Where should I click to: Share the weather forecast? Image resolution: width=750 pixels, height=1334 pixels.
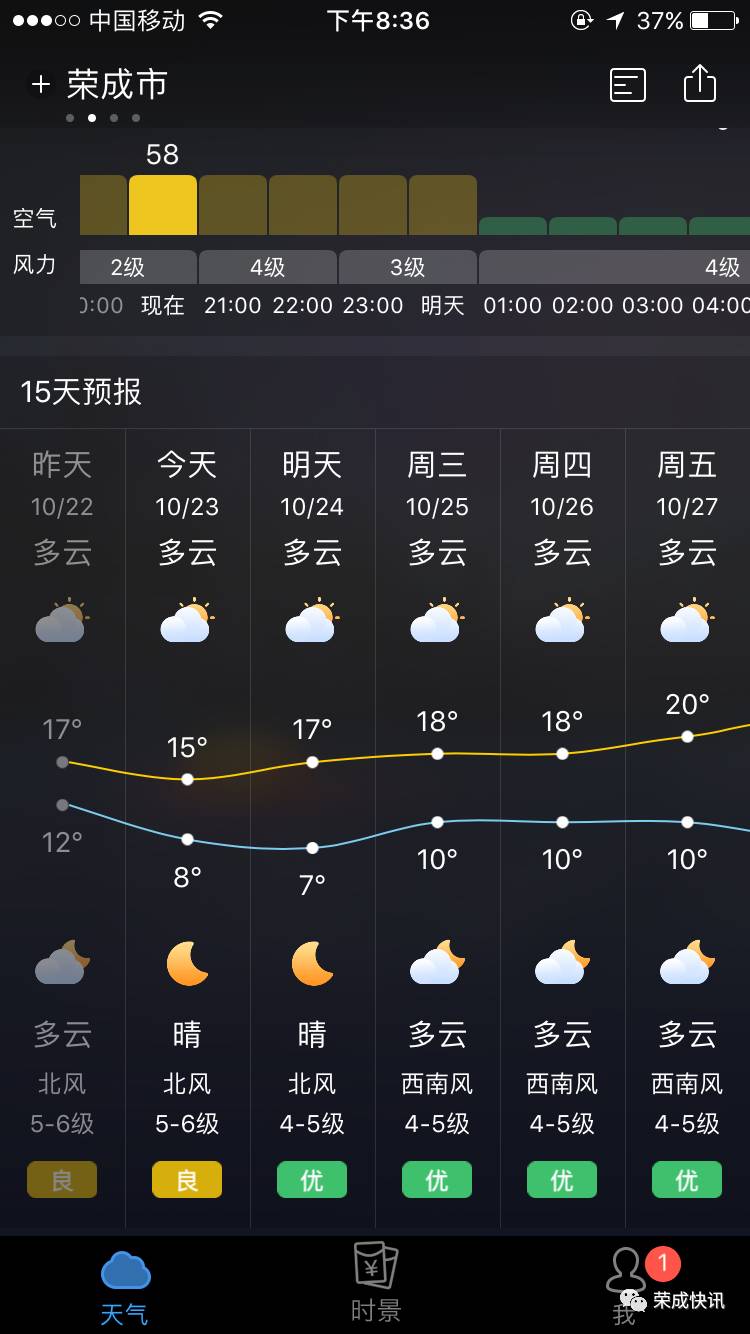click(700, 84)
